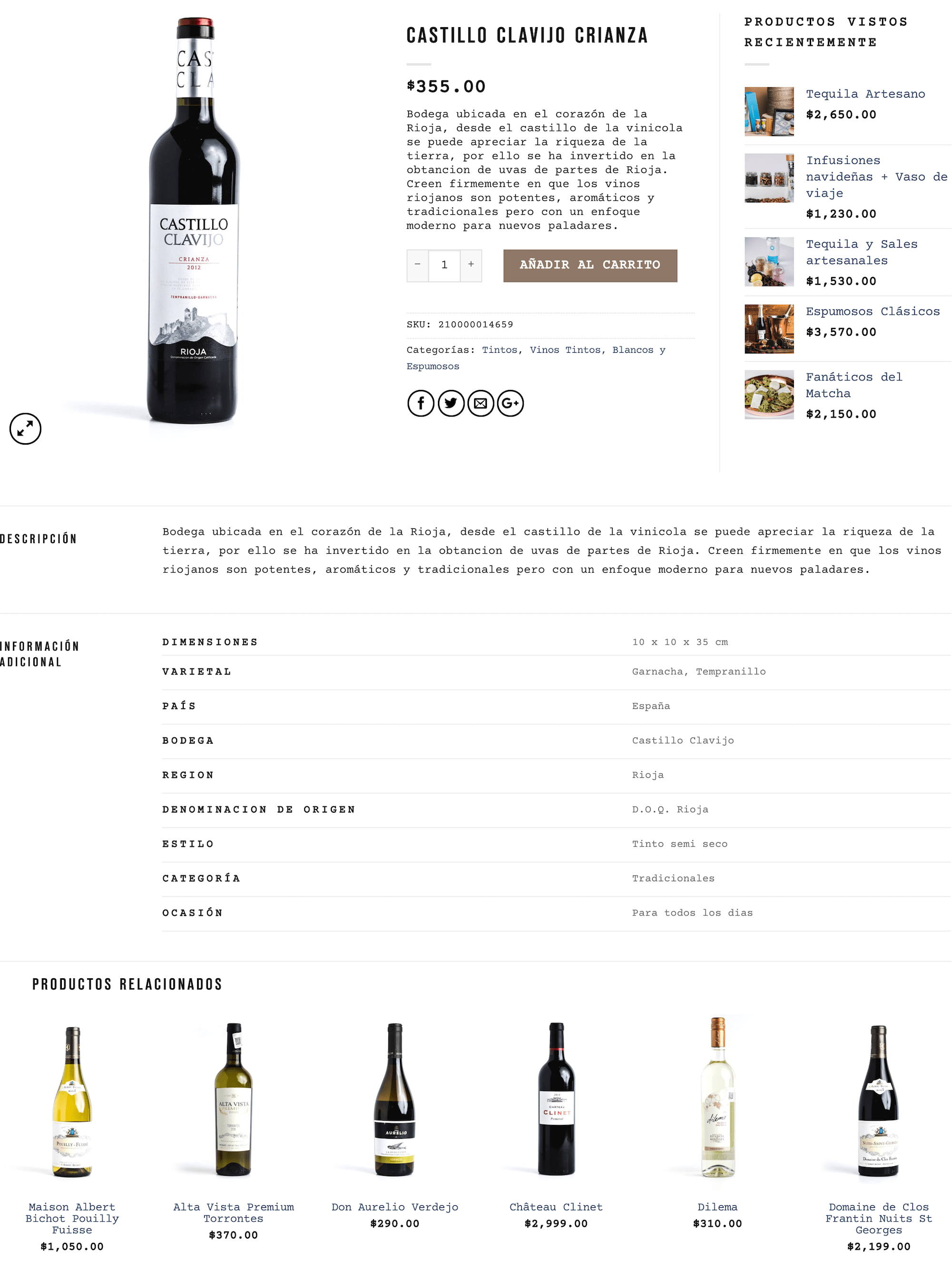Add wine with Añadir al carrito

point(590,265)
